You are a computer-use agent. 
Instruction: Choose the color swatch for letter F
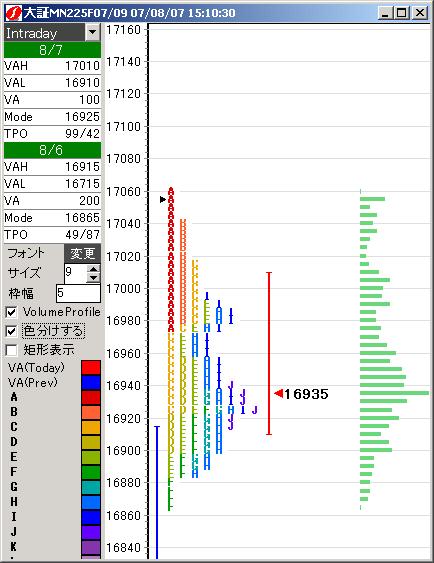coord(91,472)
